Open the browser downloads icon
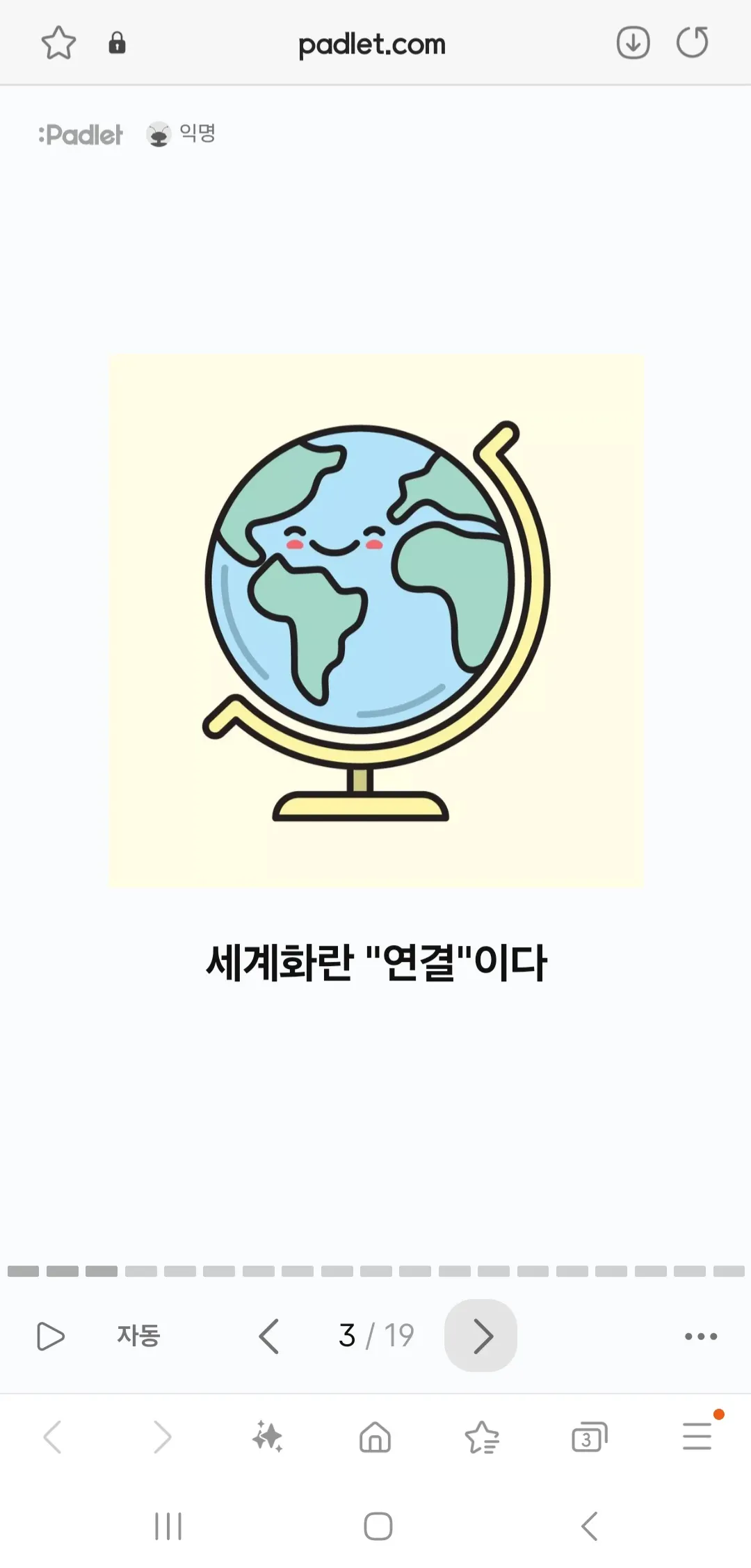This screenshot has width=751, height=1568. (x=633, y=43)
